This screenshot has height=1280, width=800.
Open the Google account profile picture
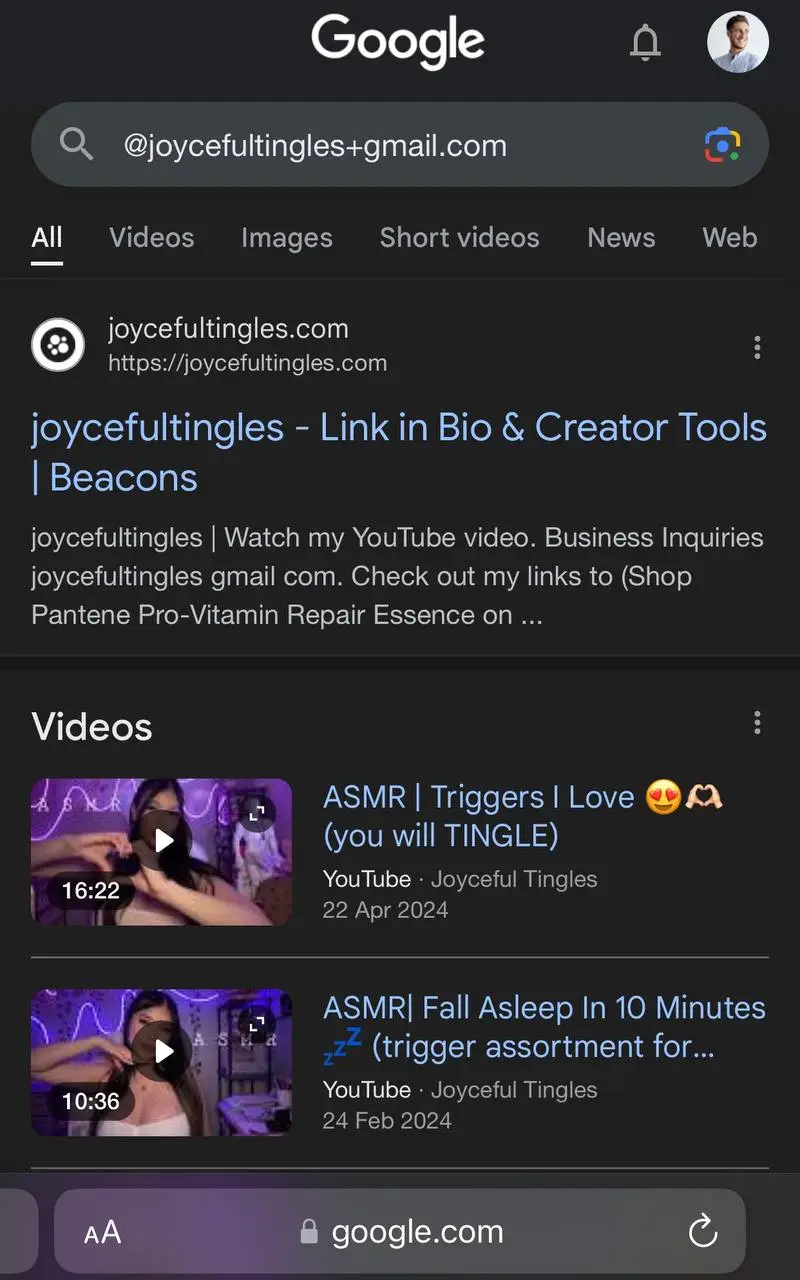[738, 42]
